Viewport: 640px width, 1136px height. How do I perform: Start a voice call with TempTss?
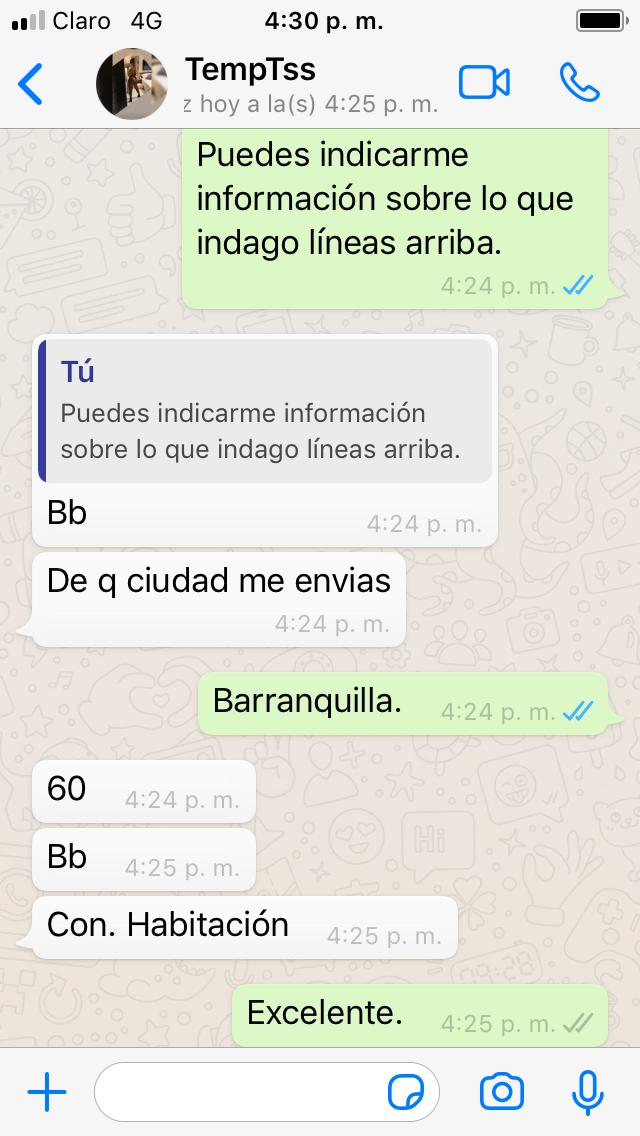point(579,83)
